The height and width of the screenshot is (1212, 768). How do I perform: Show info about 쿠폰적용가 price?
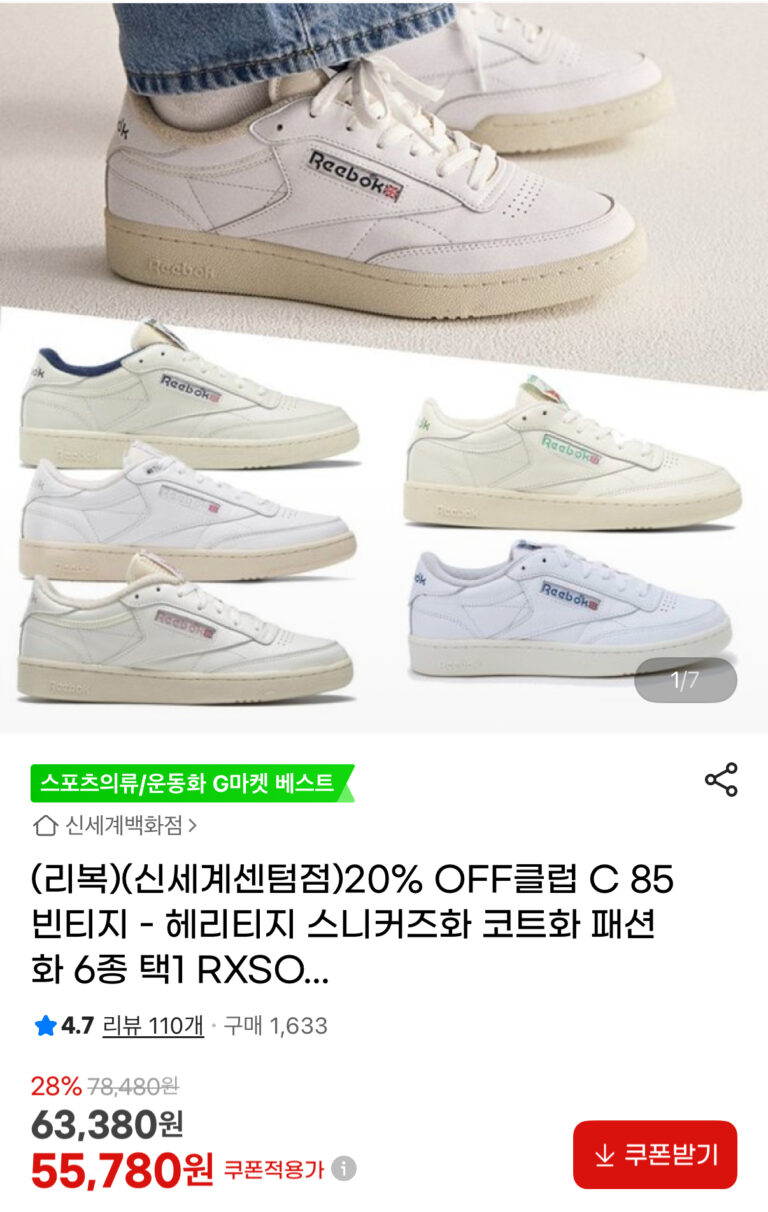tap(343, 1168)
